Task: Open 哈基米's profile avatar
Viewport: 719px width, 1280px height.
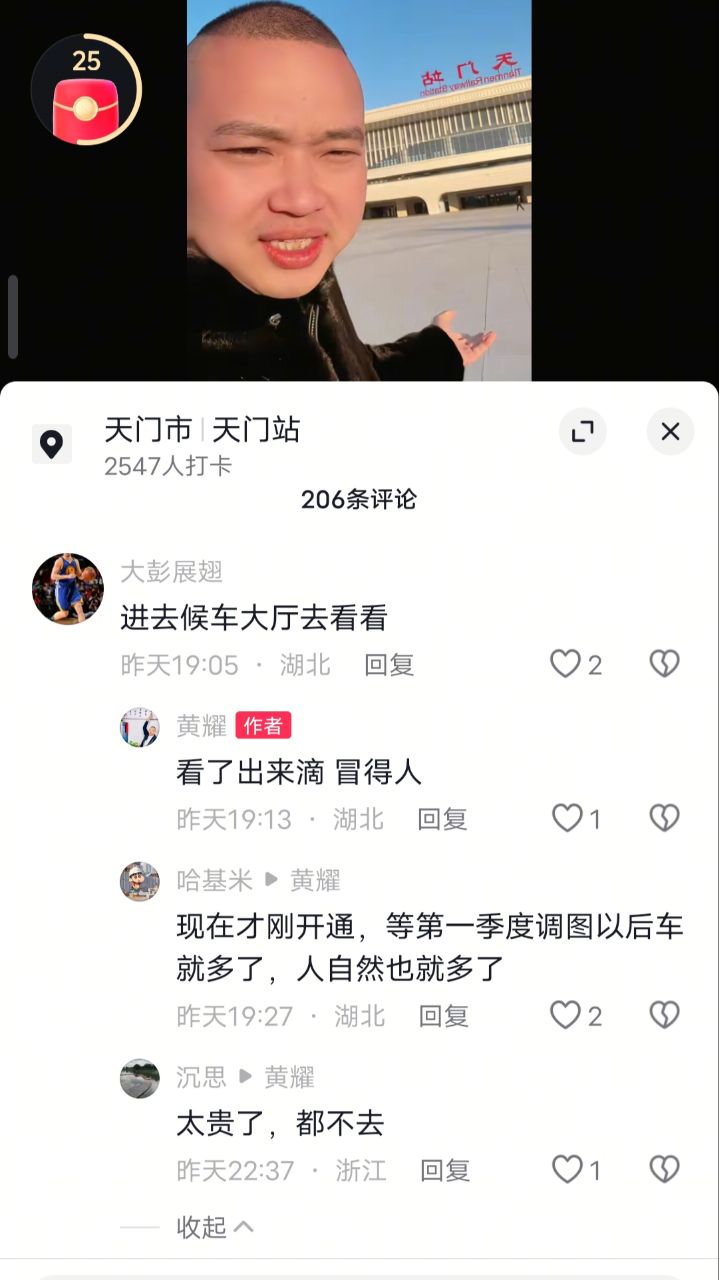Action: point(140,881)
